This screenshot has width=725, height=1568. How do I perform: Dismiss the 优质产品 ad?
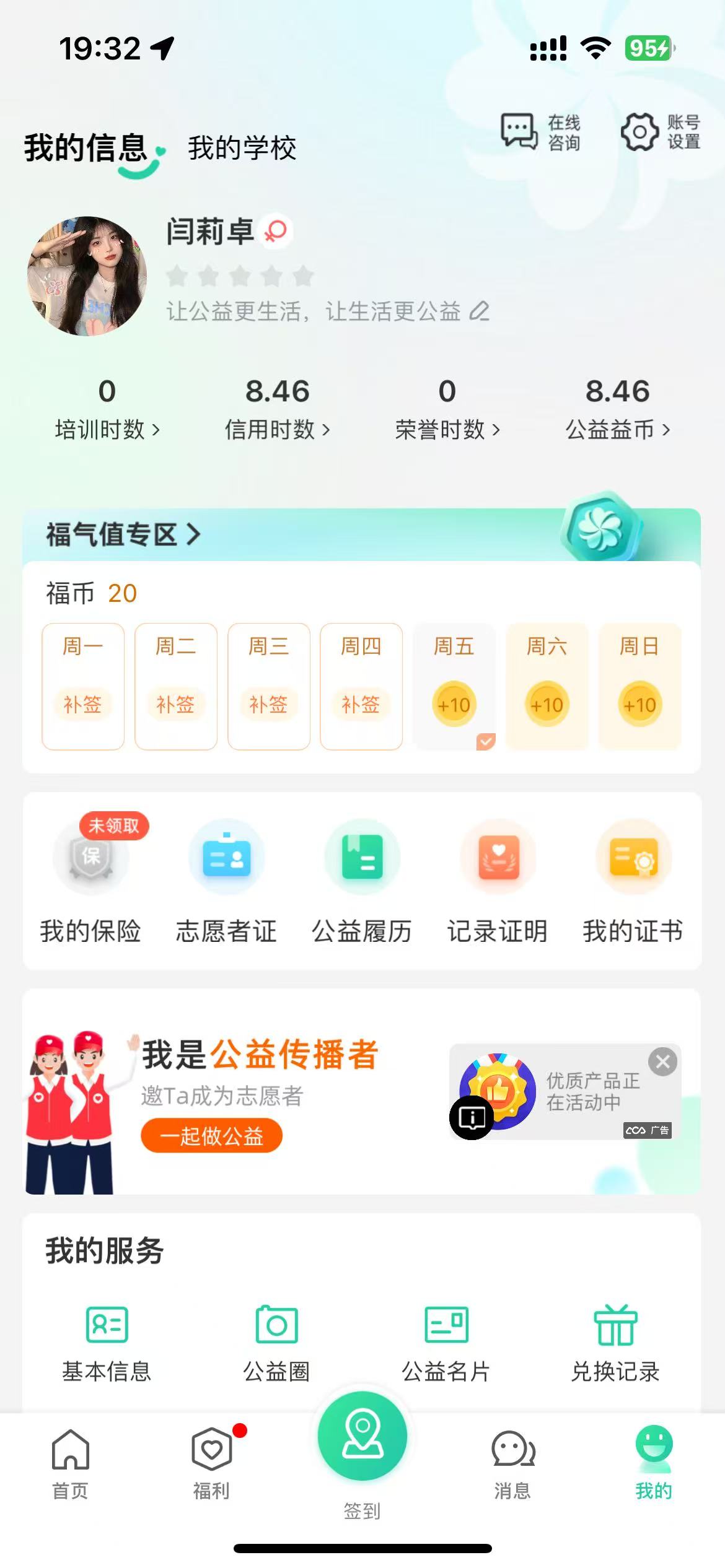coord(662,1062)
